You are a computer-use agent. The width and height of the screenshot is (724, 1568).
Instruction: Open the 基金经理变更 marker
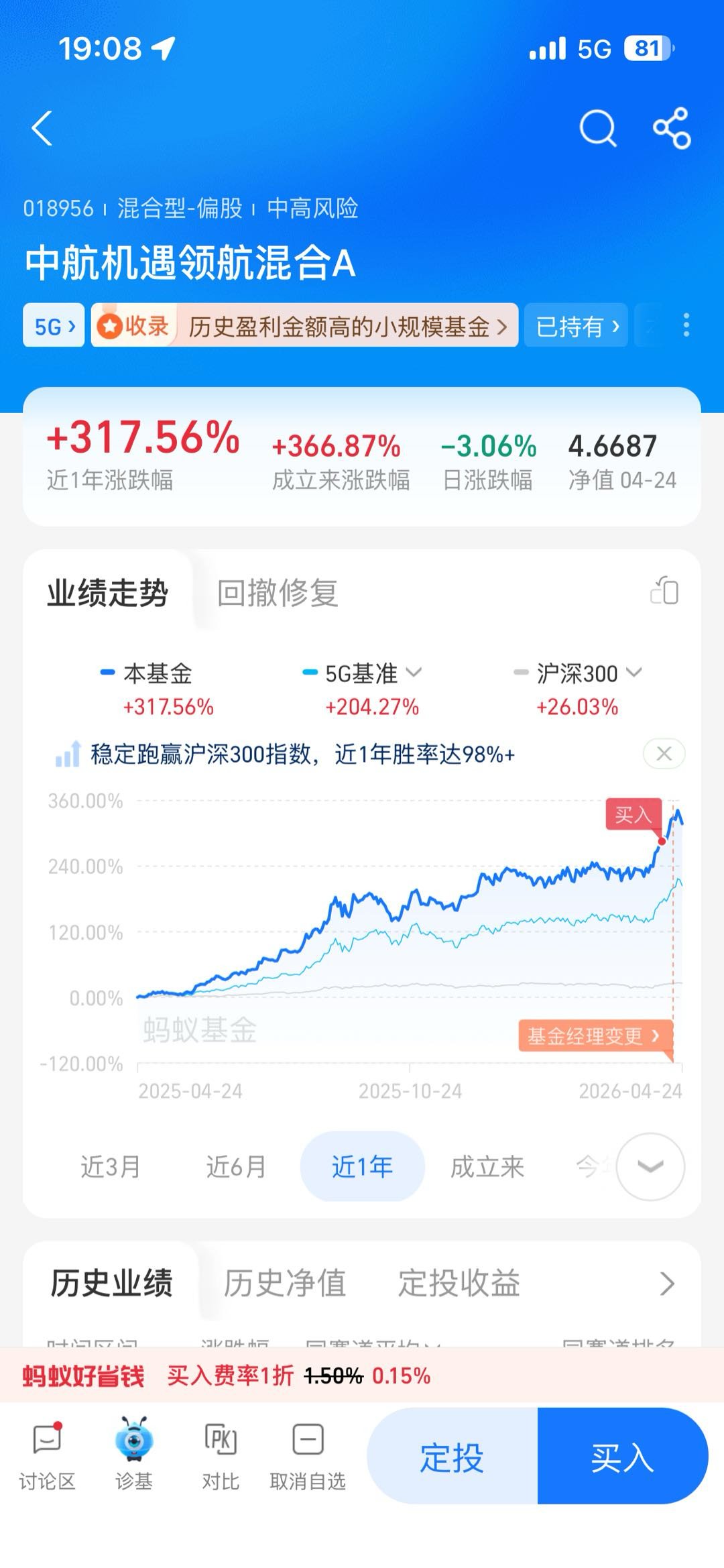click(x=593, y=1035)
